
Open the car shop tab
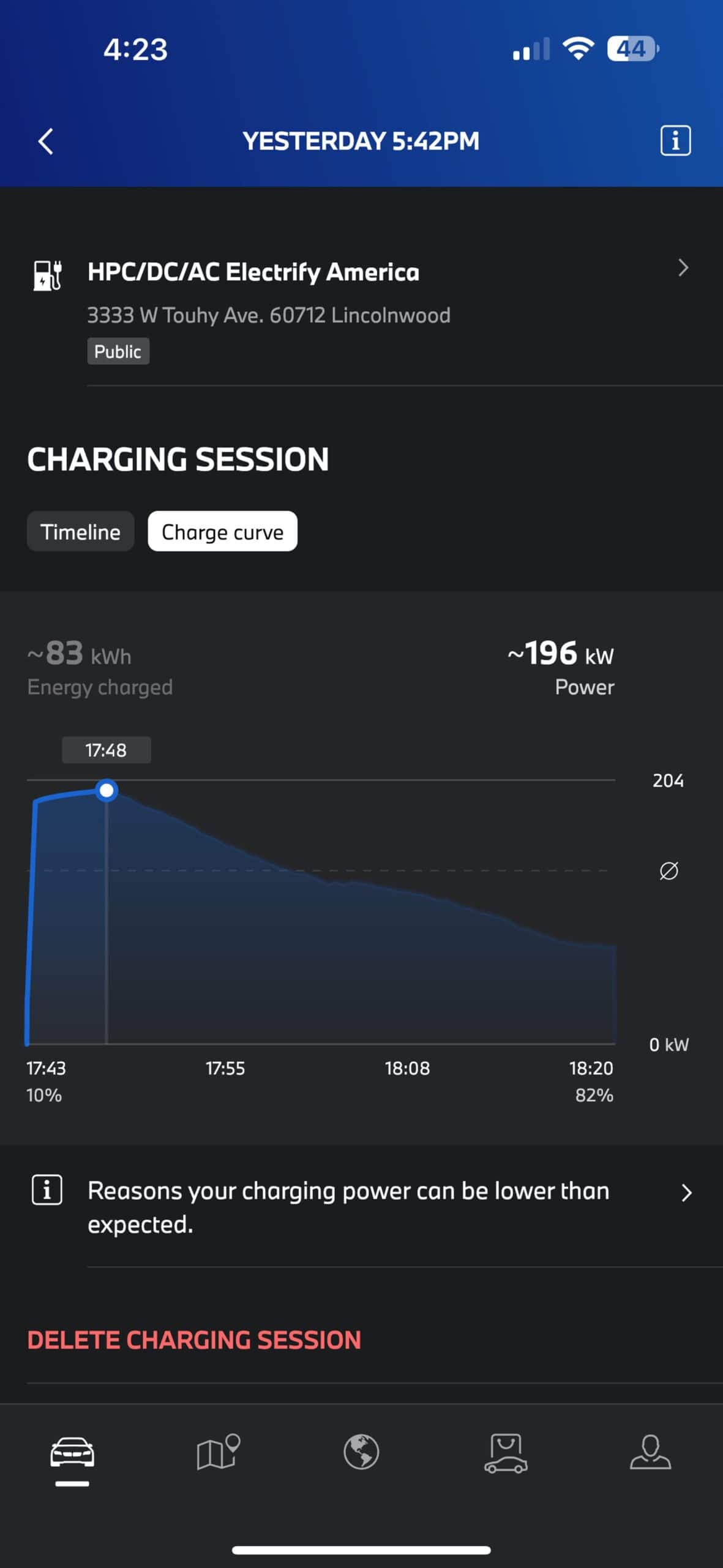click(x=506, y=1452)
